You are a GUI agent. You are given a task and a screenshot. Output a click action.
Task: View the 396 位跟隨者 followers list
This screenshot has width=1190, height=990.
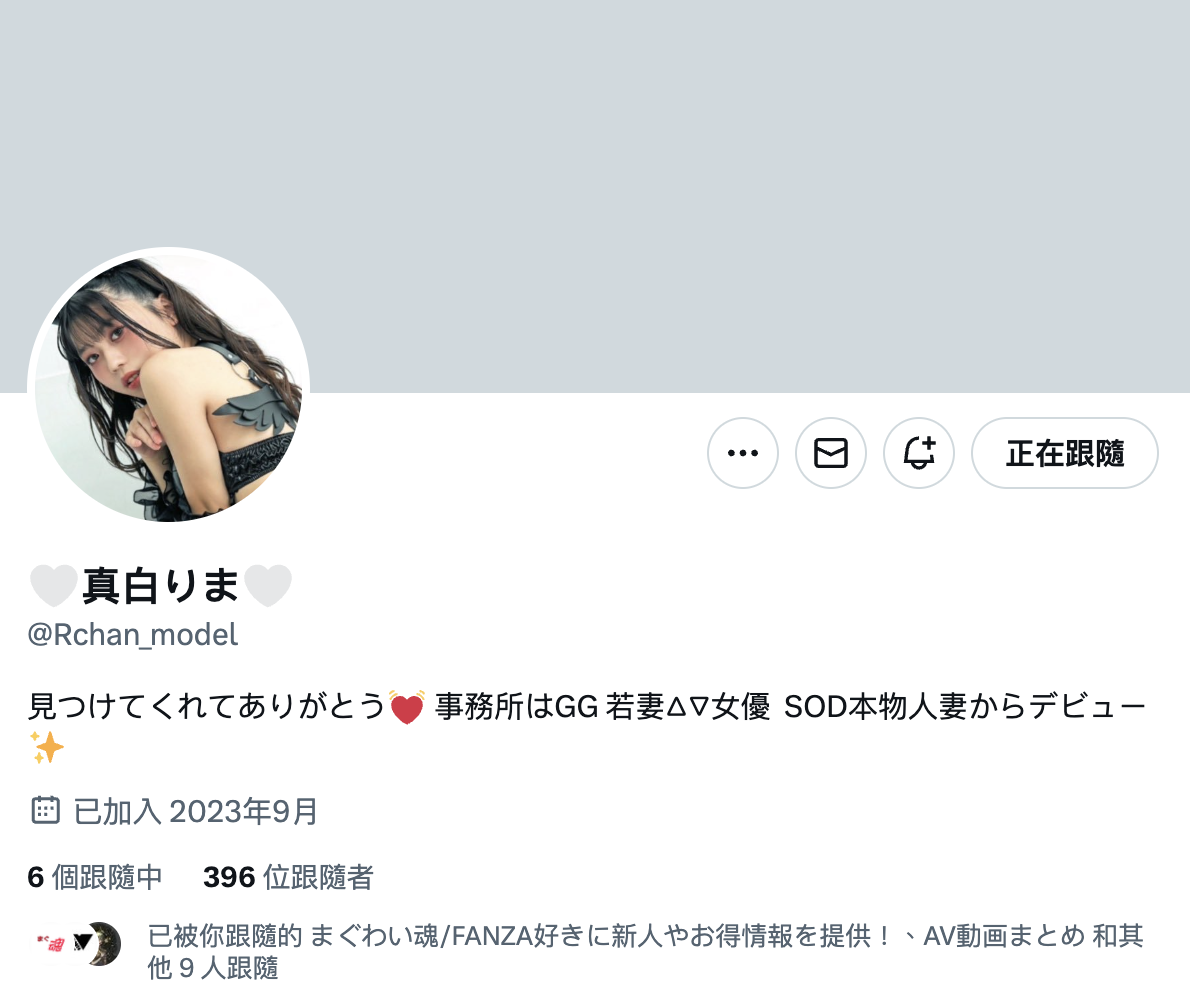288,878
